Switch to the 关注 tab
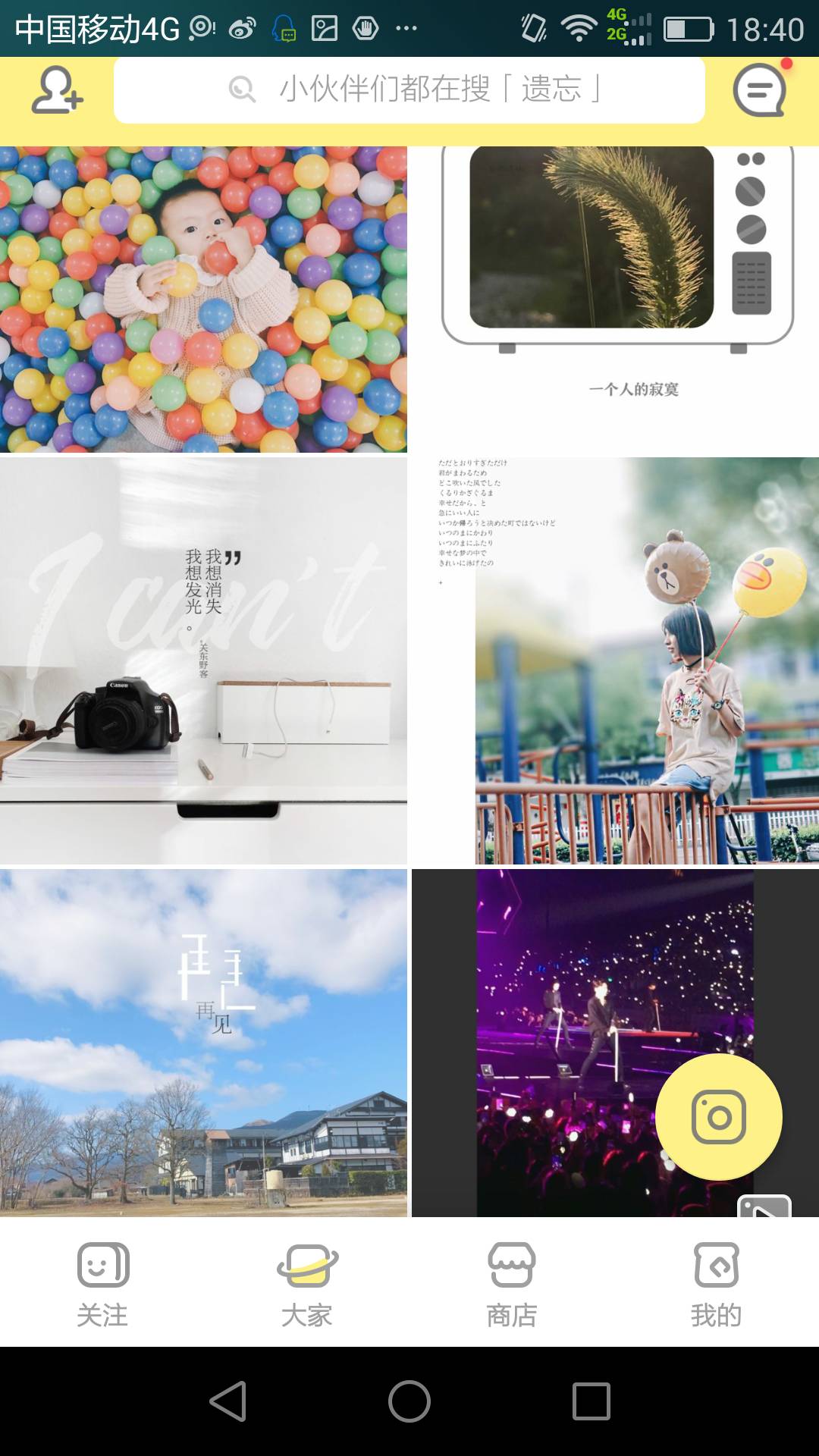819x1456 pixels. click(102, 1283)
